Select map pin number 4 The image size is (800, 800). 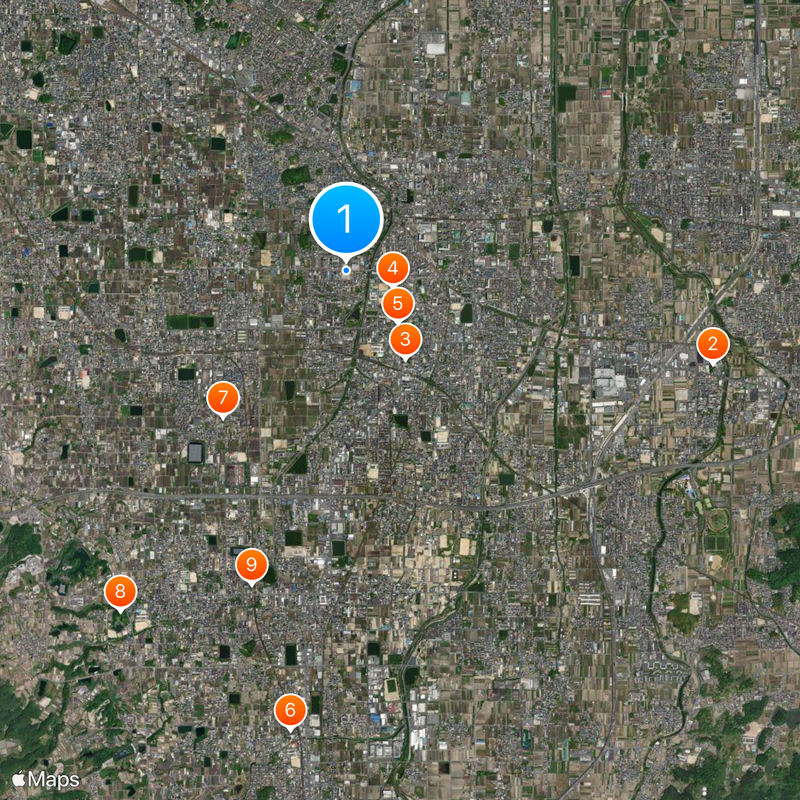click(x=393, y=268)
